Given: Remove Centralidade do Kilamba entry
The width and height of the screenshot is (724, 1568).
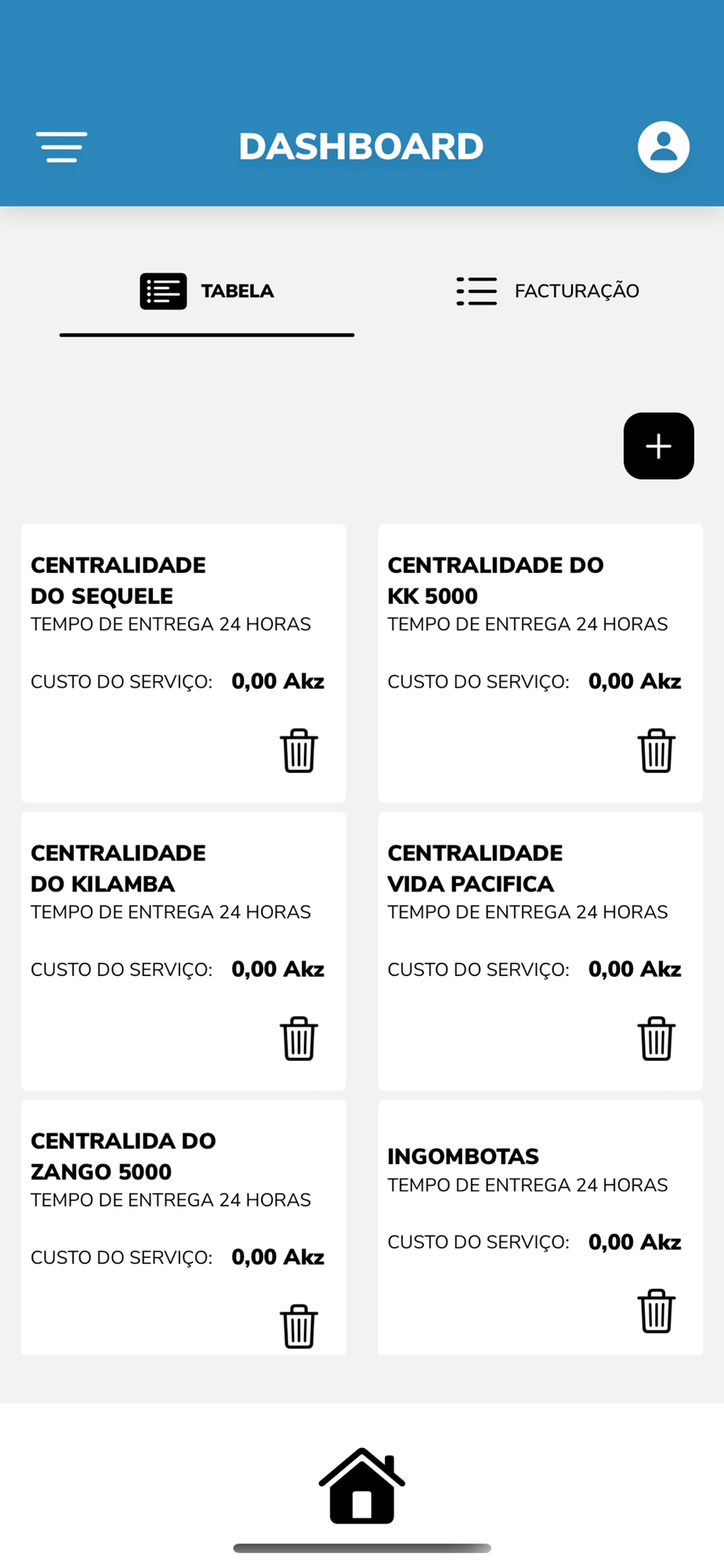Looking at the screenshot, I should (299, 1038).
